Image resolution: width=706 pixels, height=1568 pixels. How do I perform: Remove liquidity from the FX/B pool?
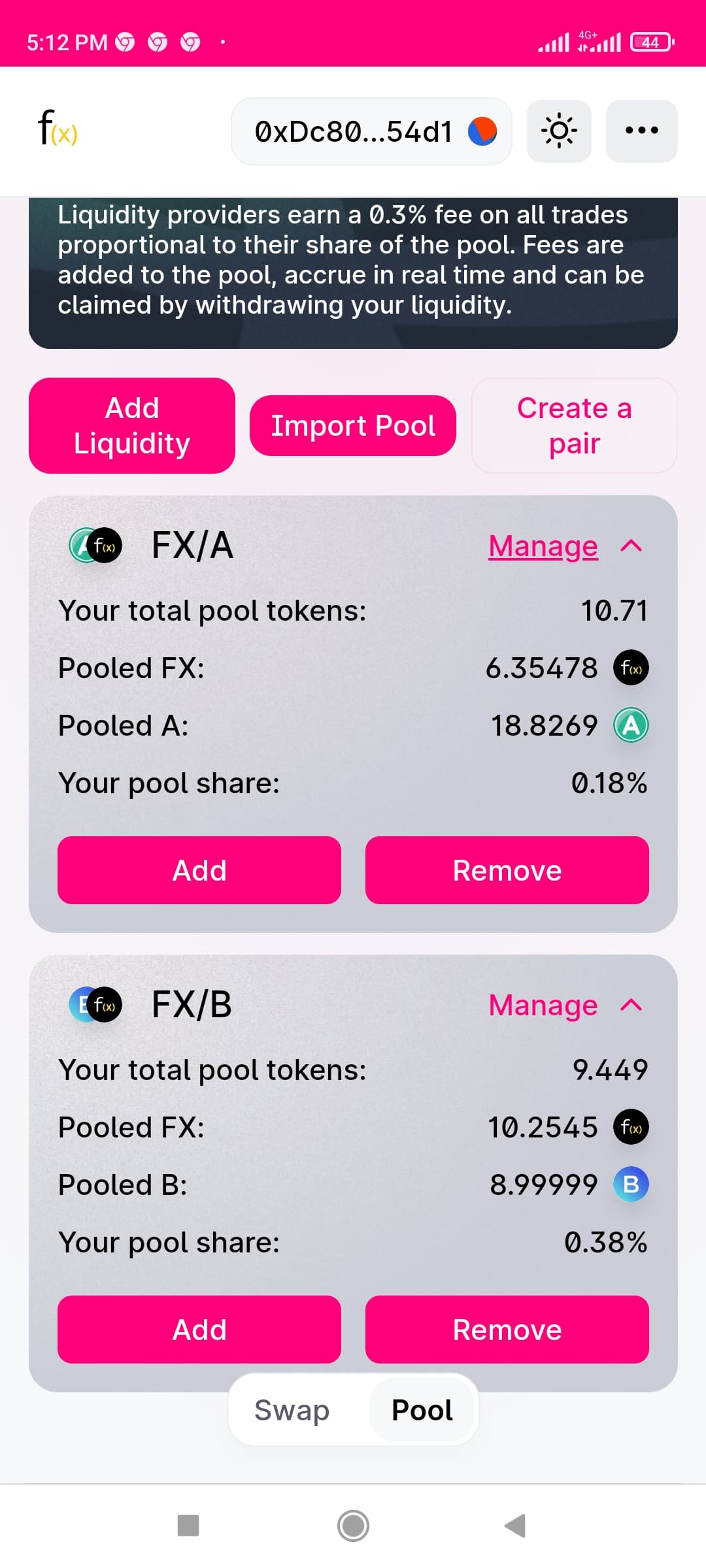[x=507, y=1330]
